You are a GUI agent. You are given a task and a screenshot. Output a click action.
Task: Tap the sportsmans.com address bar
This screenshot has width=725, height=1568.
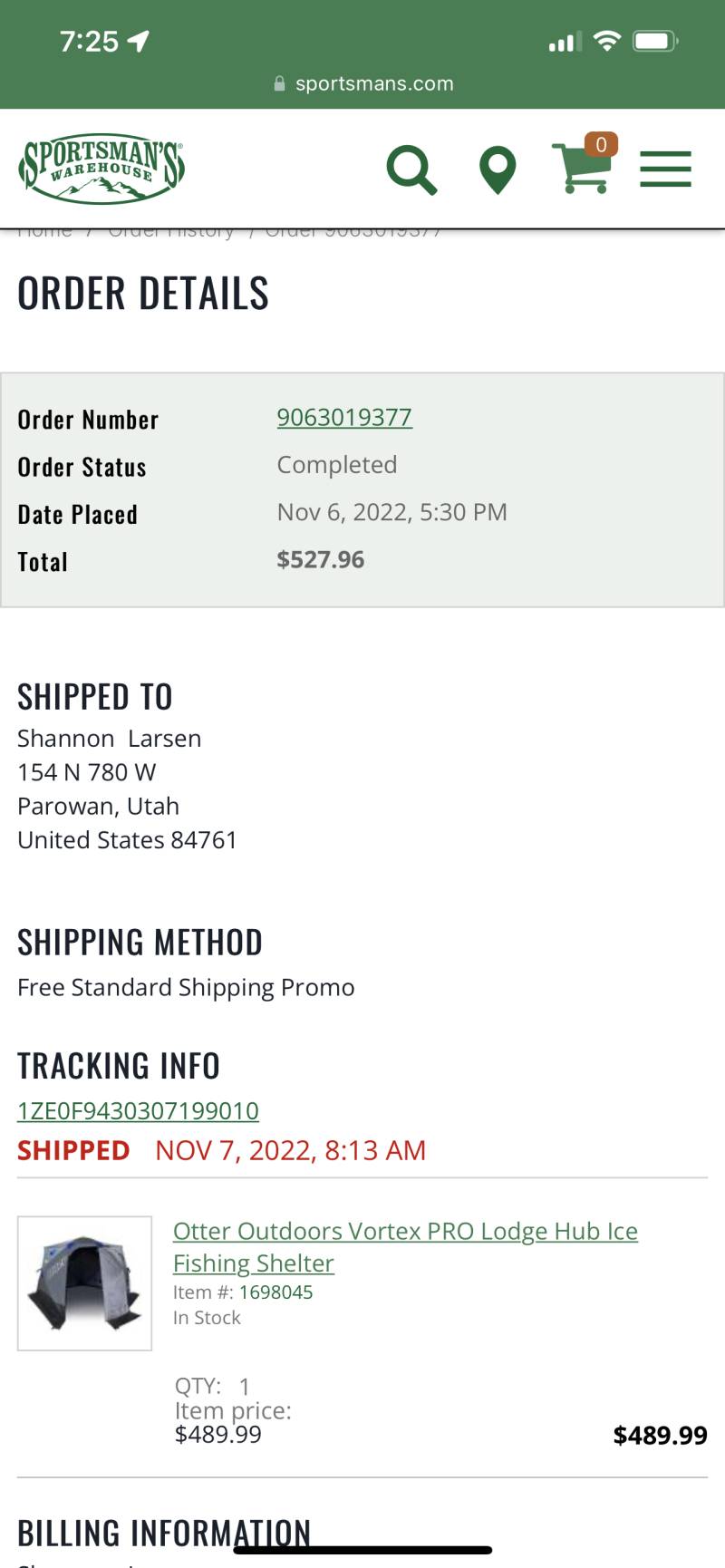click(x=362, y=83)
